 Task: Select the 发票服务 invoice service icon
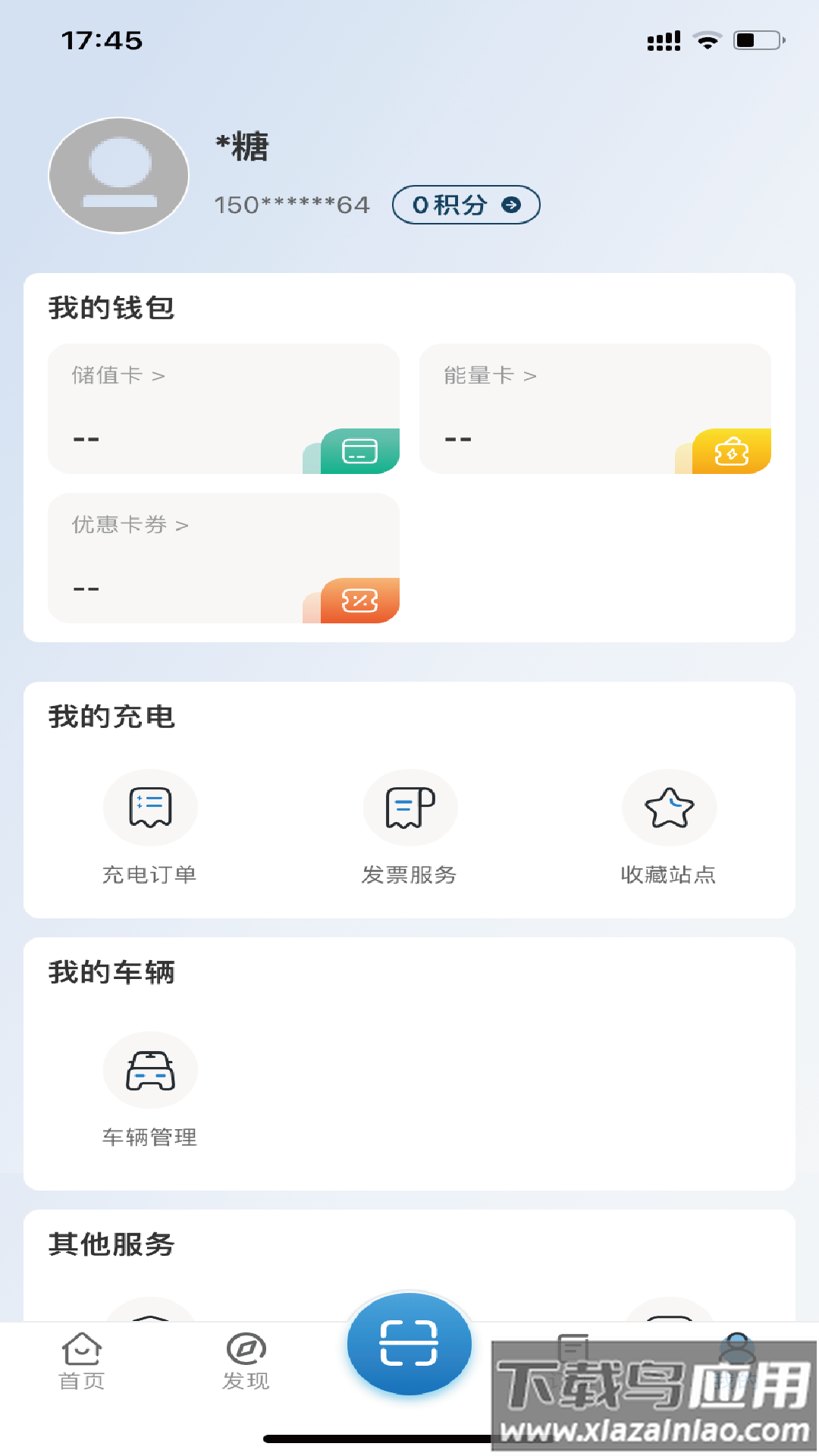pos(409,807)
